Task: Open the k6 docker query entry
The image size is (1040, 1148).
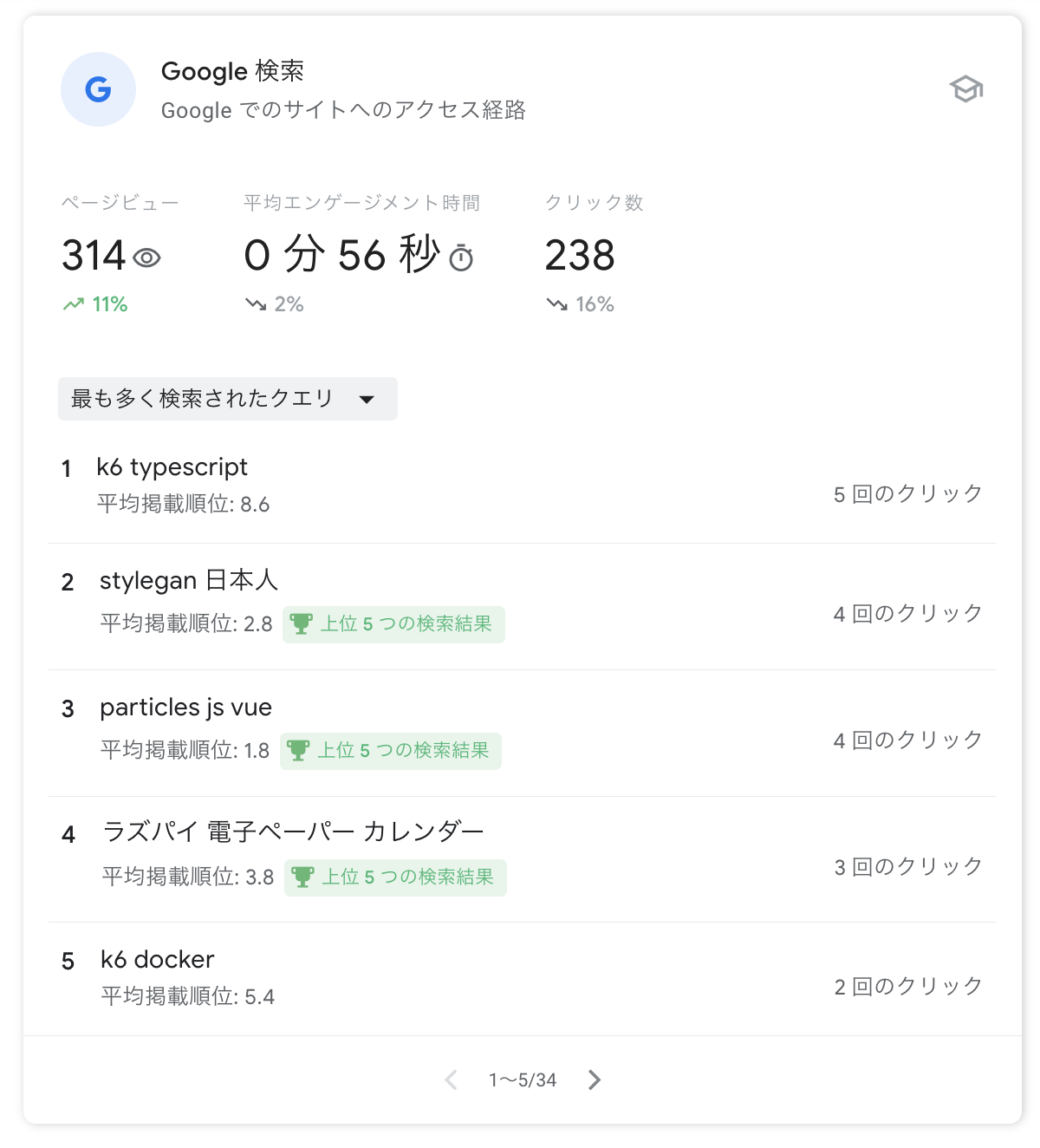Action: point(156,960)
